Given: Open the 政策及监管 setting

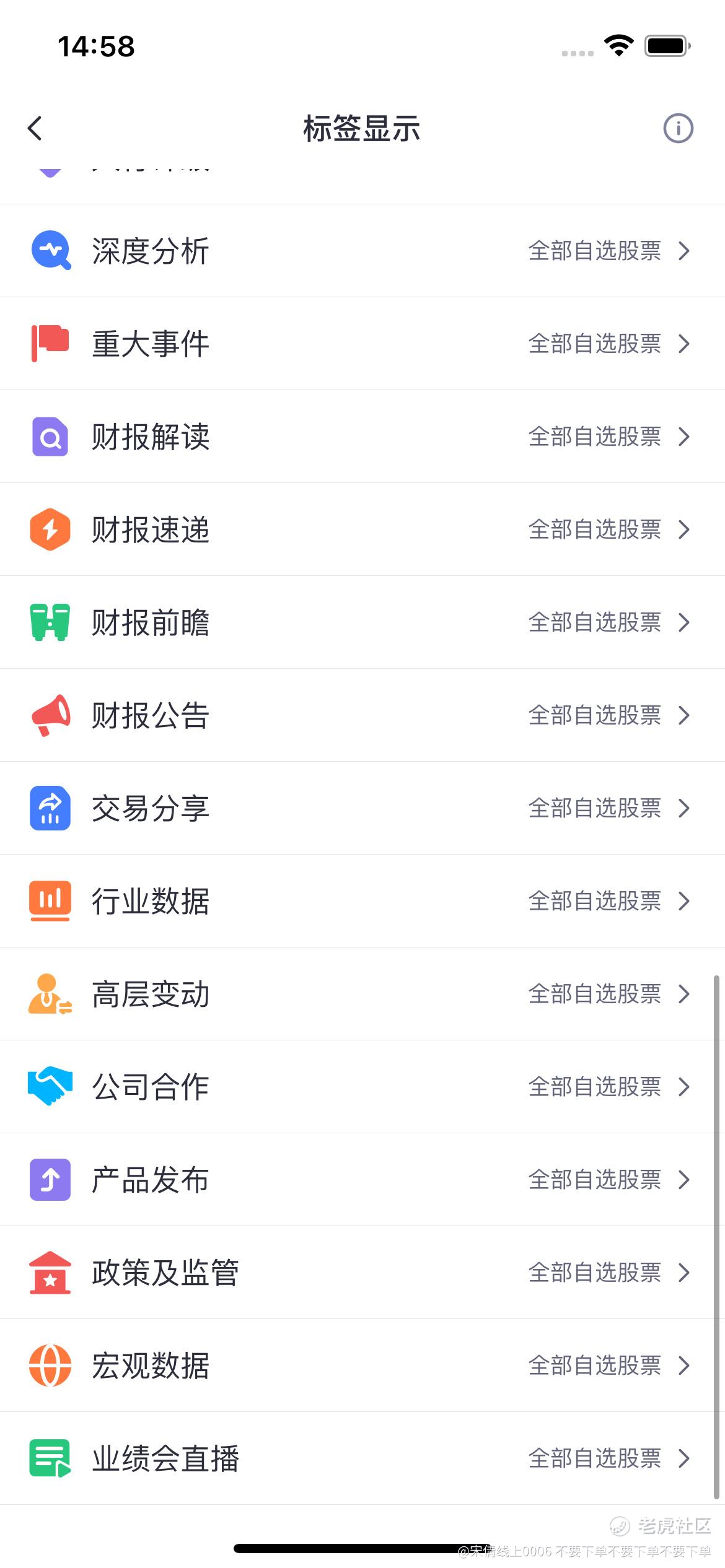Looking at the screenshot, I should click(x=362, y=1273).
